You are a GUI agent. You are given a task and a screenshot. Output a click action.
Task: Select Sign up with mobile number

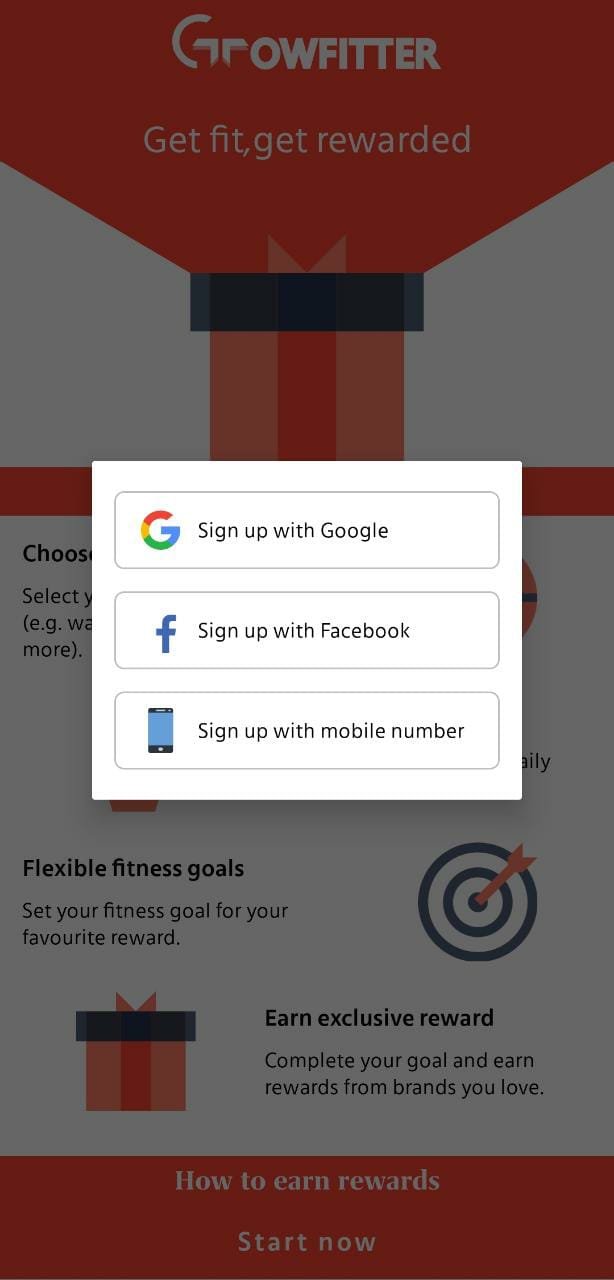tap(306, 731)
